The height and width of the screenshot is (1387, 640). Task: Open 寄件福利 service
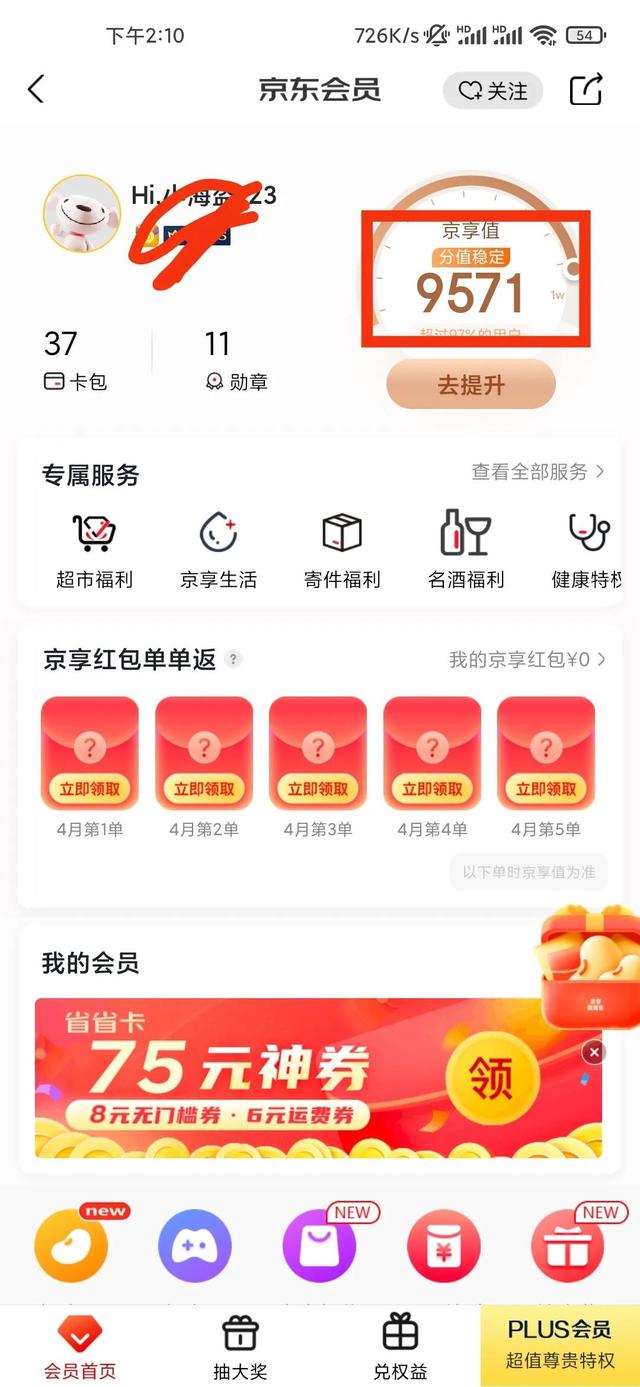pos(342,548)
